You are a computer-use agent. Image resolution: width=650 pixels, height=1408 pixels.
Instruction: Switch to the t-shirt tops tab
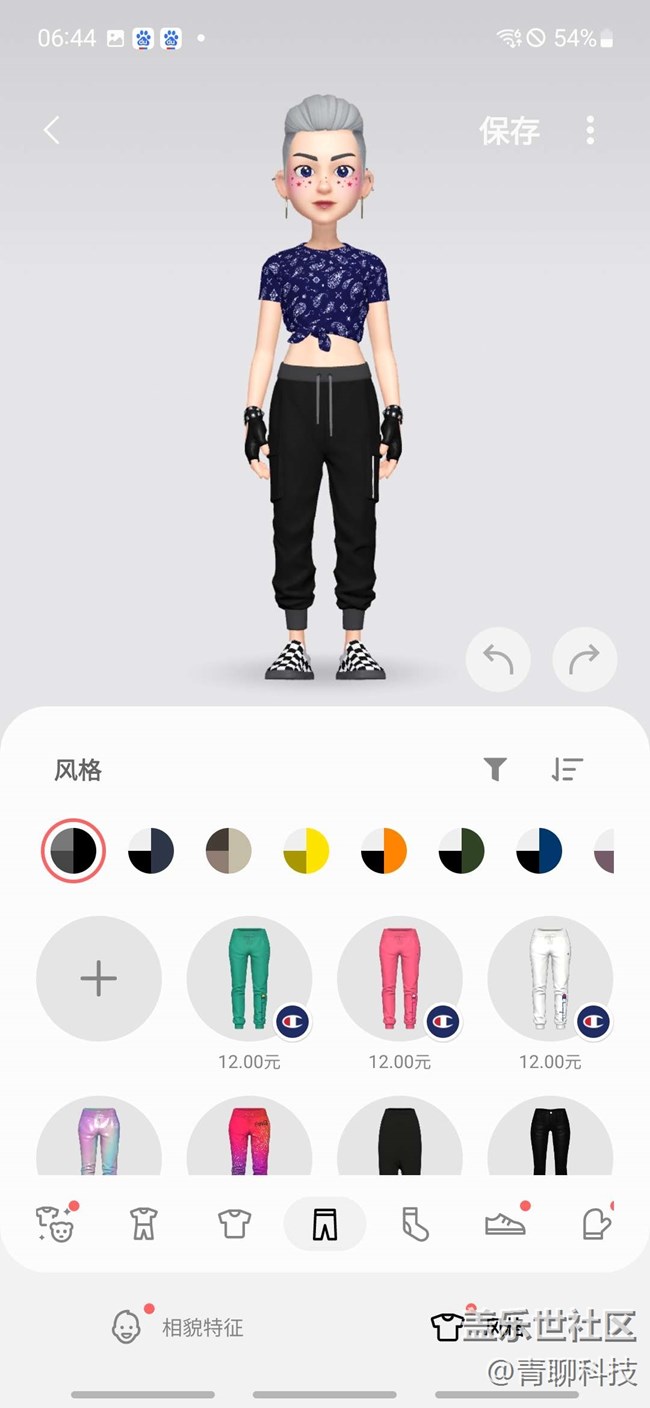pos(234,1223)
